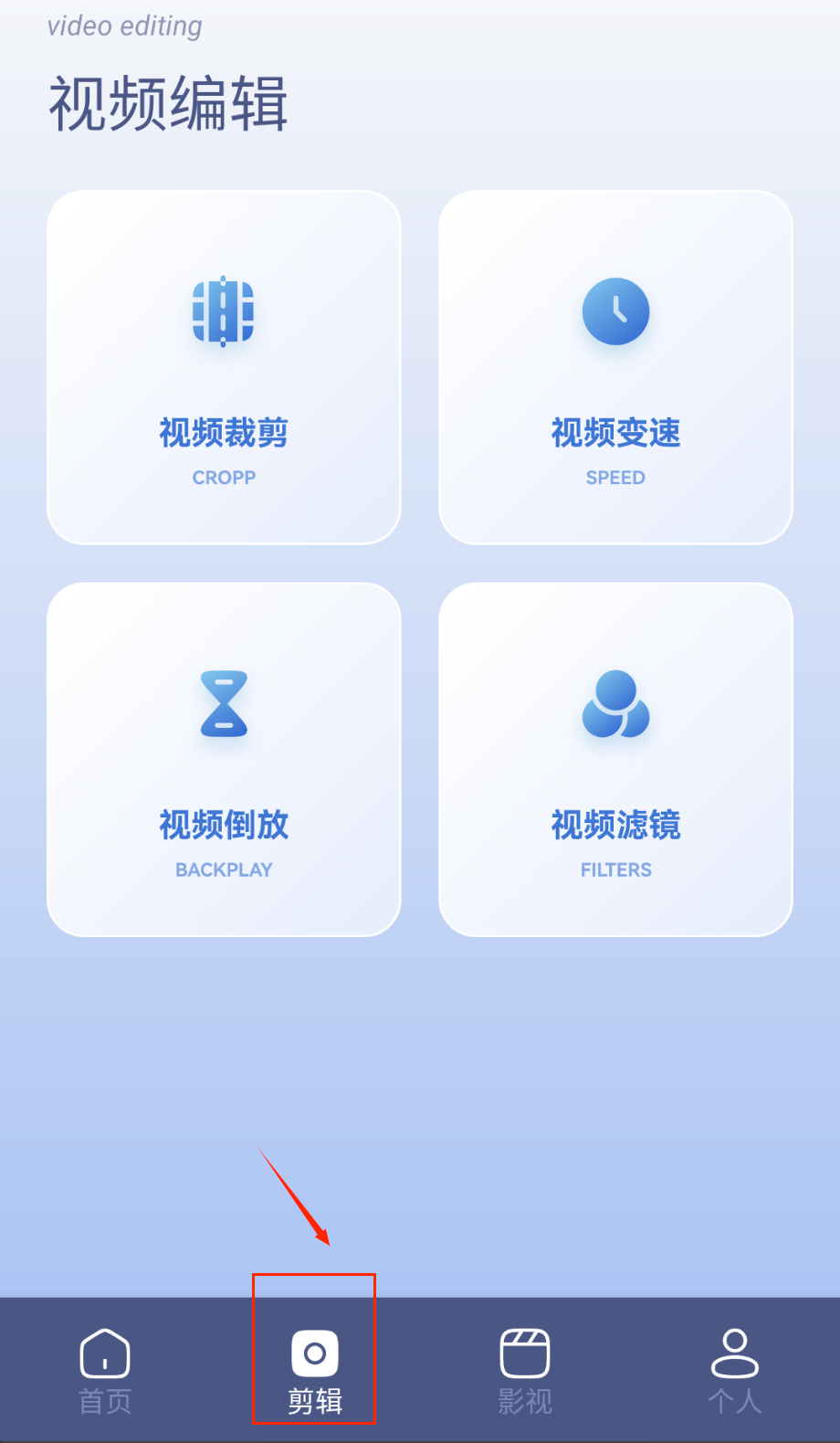Viewport: 840px width, 1443px height.
Task: Tap the 剪辑 editing tab
Action: pos(315,1371)
